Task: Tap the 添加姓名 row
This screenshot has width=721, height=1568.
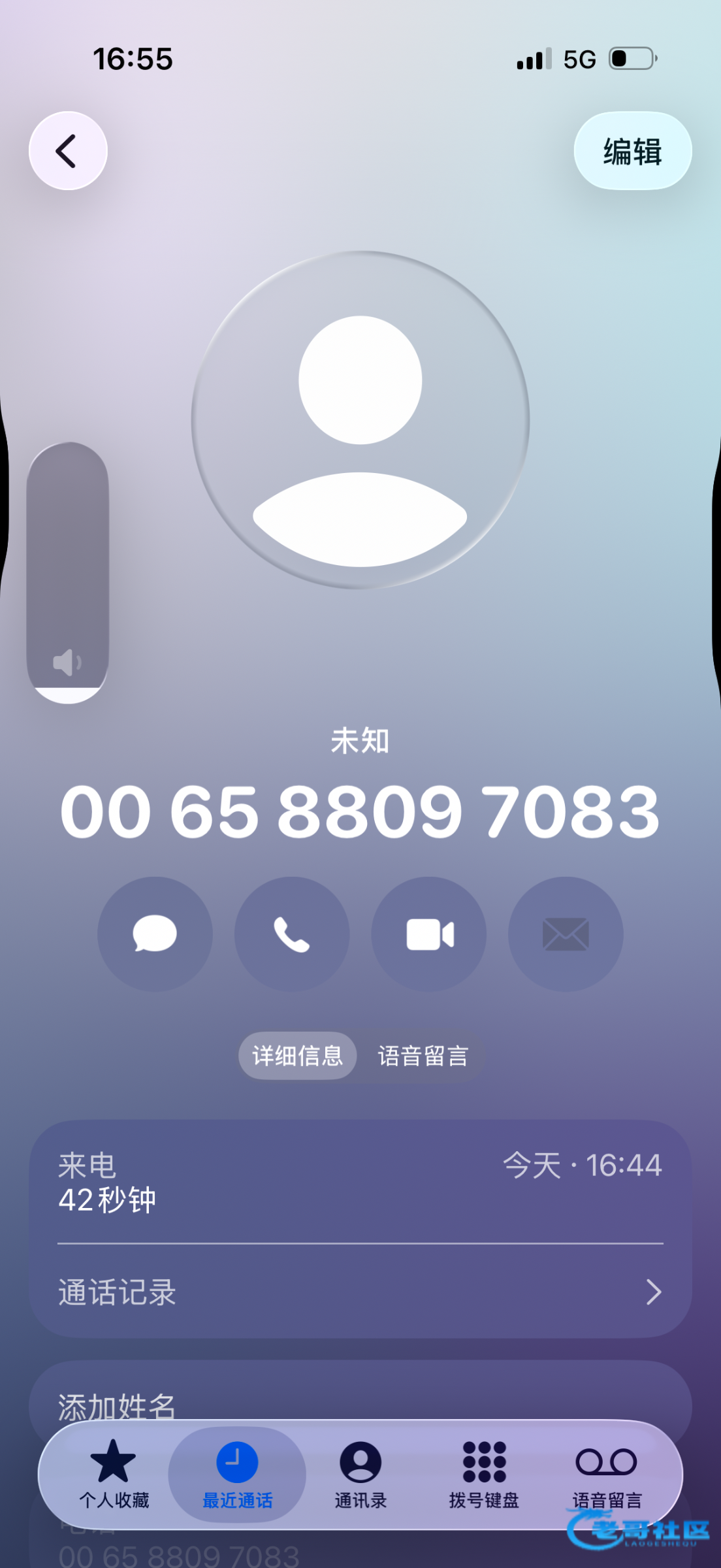Action: click(x=360, y=1398)
